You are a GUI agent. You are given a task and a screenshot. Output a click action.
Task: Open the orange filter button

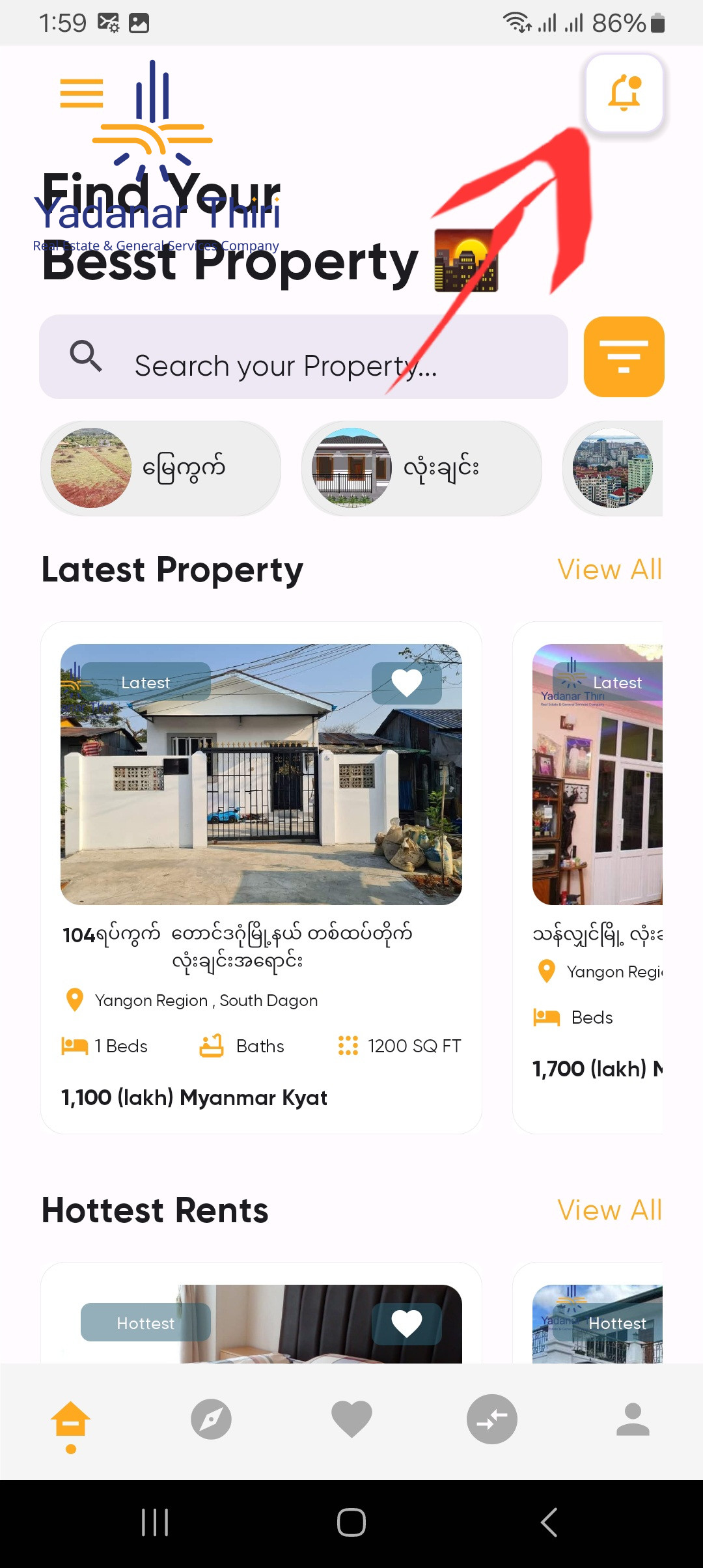pos(624,357)
